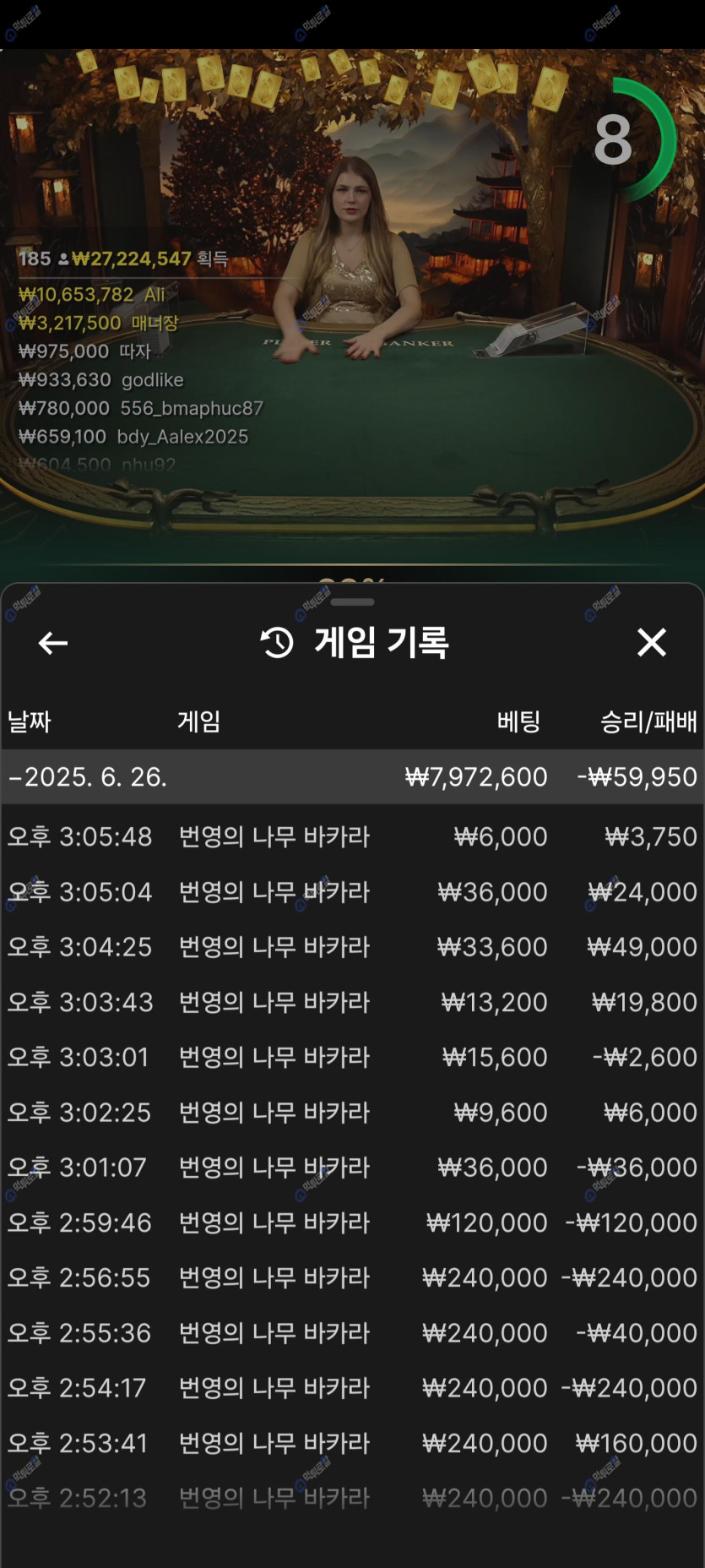Open the 오후 2:55:36 game record
705x1568 pixels.
click(352, 1333)
